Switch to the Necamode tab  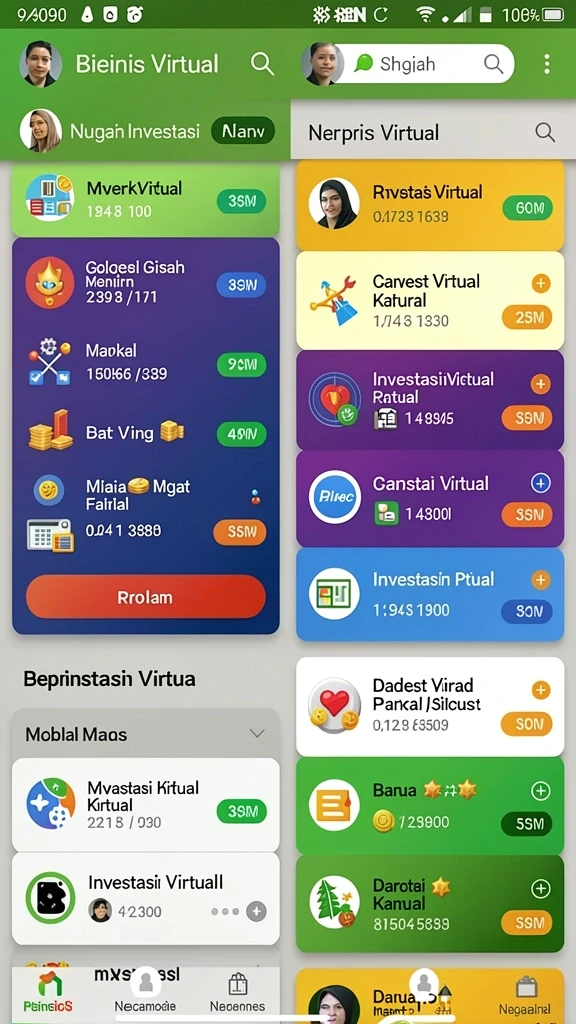click(146, 993)
